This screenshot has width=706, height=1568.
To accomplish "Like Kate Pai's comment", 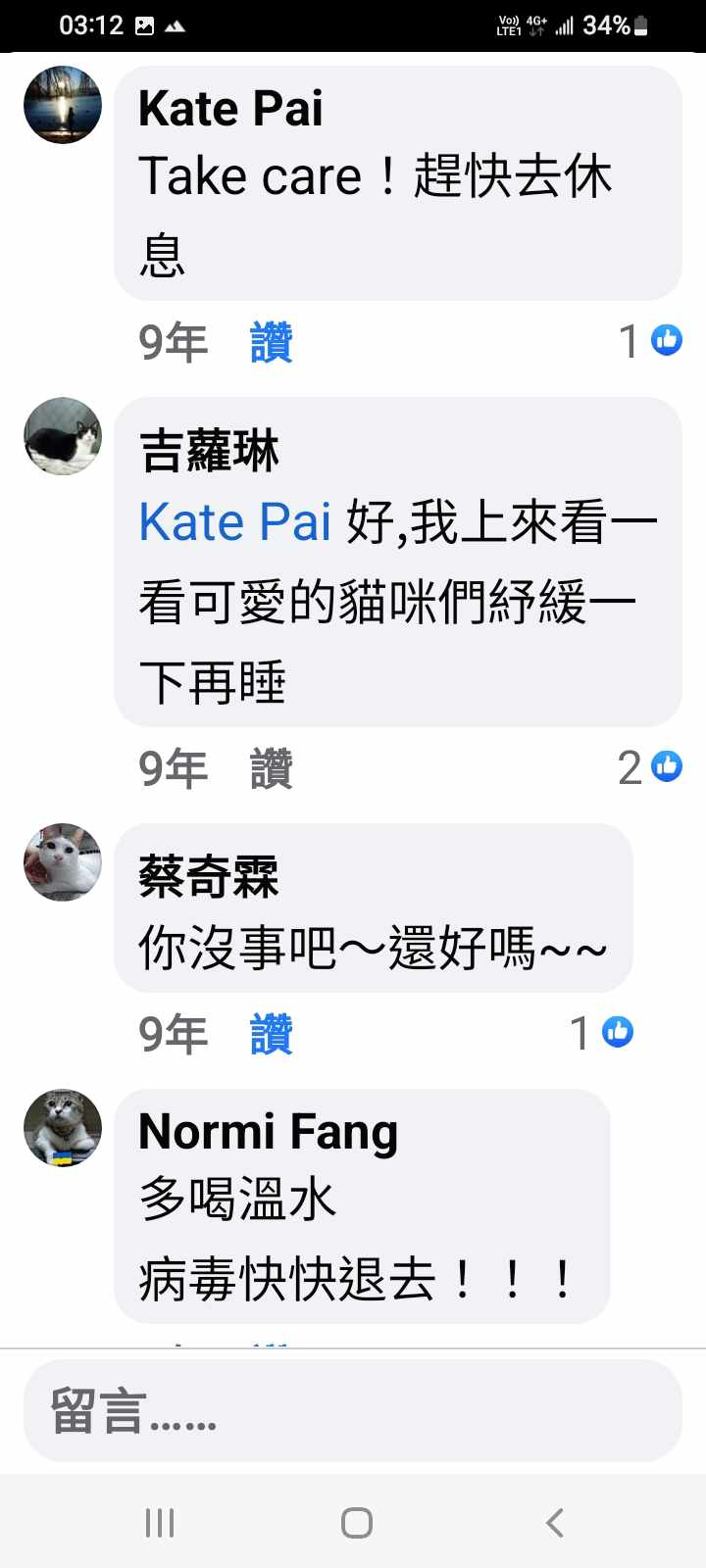I will pyautogui.click(x=271, y=342).
